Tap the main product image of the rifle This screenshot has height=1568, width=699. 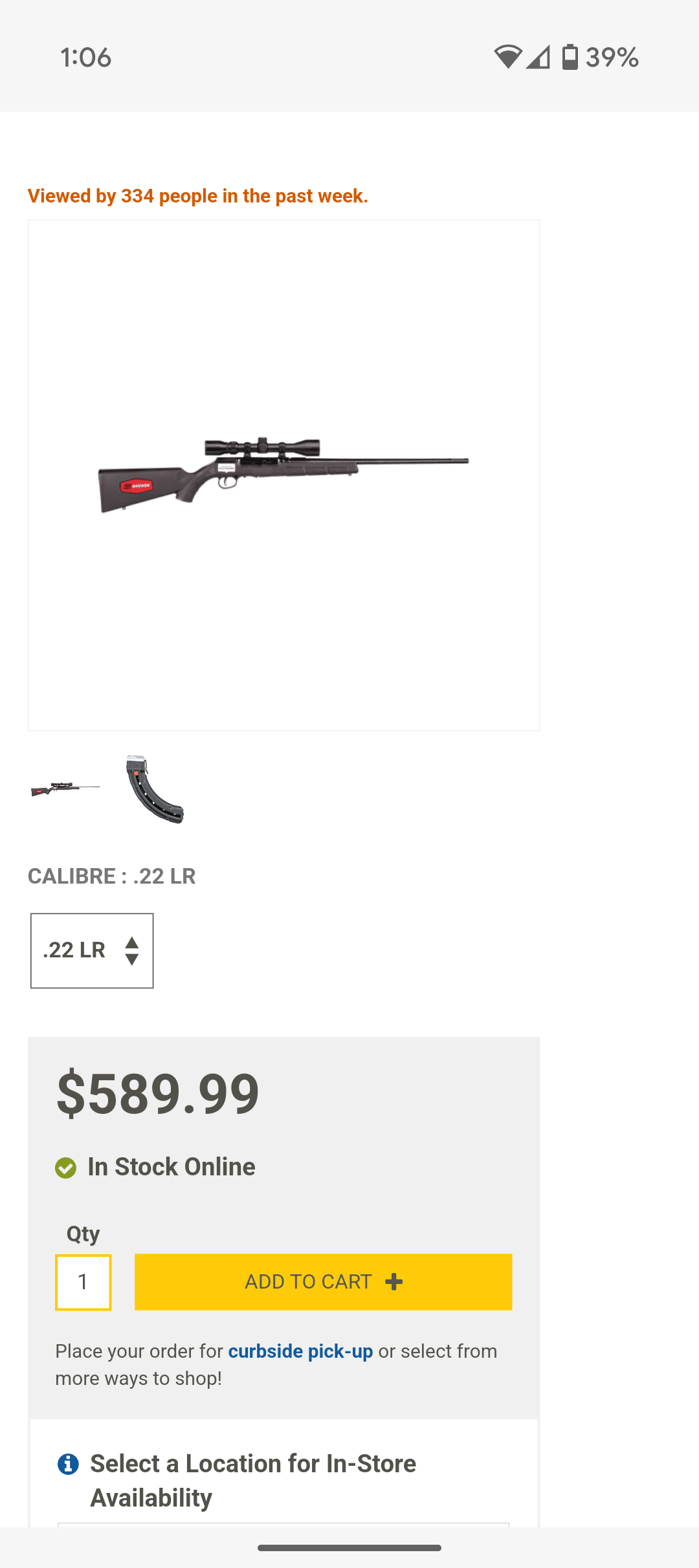[x=283, y=474]
